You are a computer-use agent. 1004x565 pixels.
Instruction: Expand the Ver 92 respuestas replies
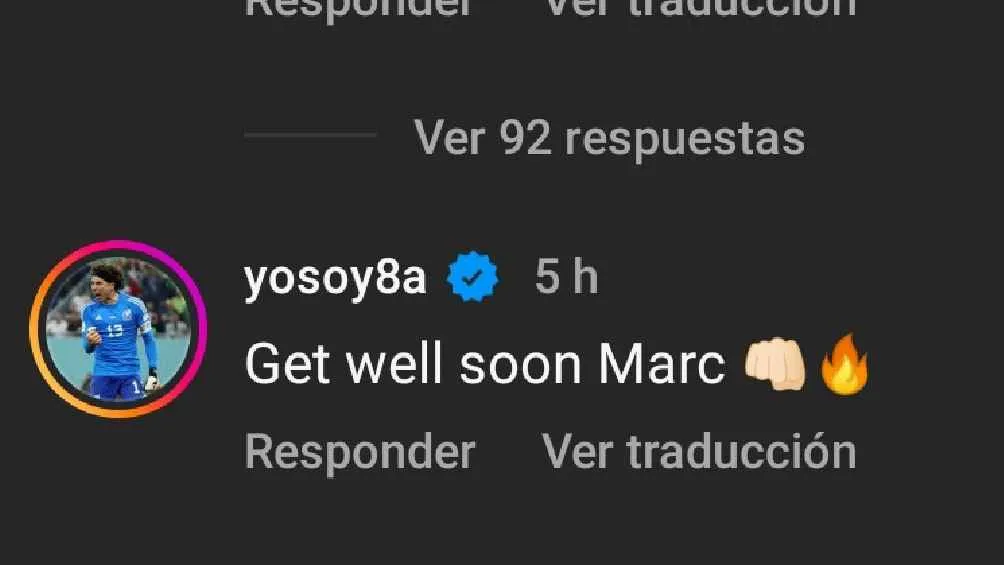point(608,138)
